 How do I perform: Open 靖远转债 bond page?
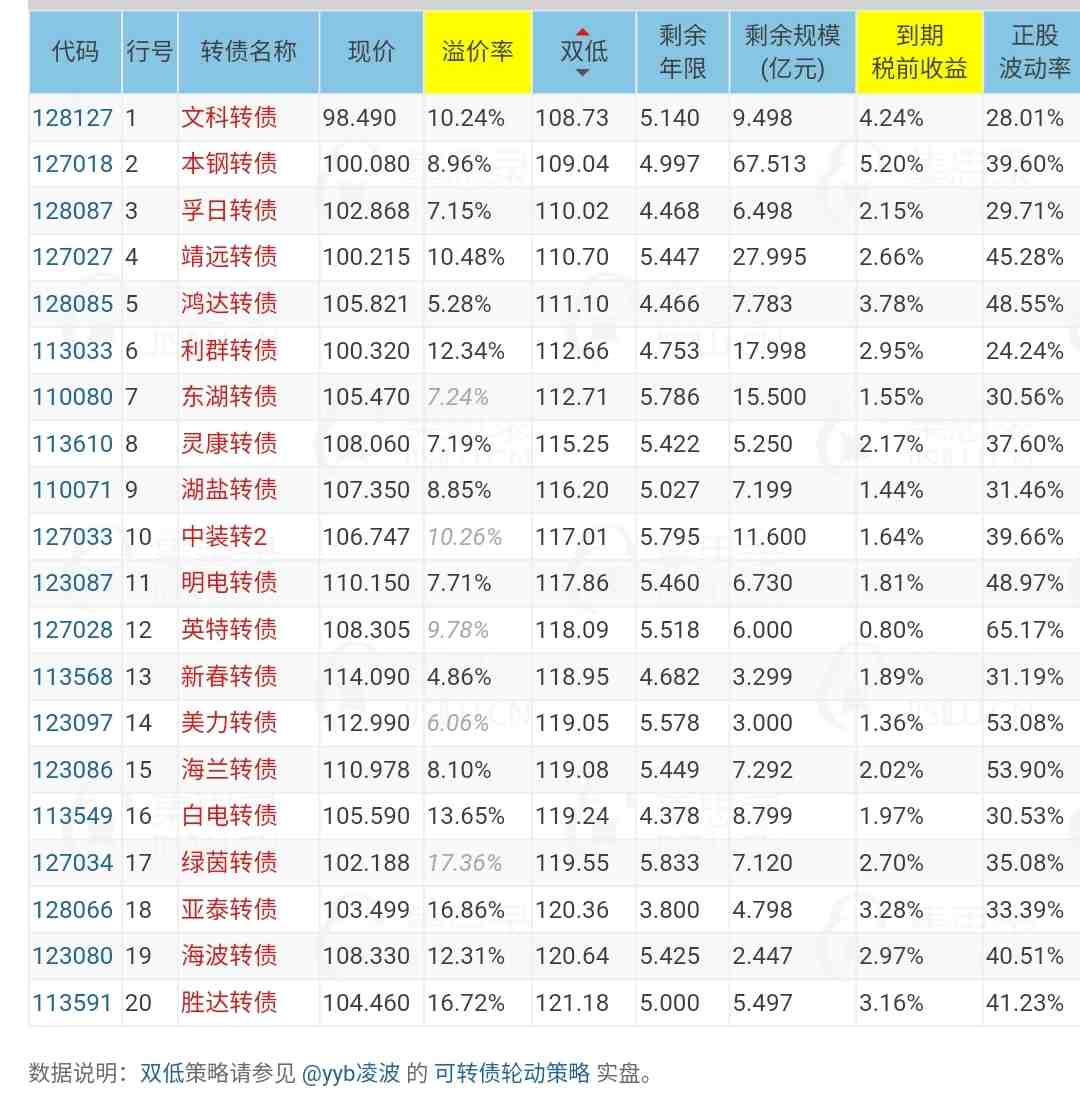[229, 257]
